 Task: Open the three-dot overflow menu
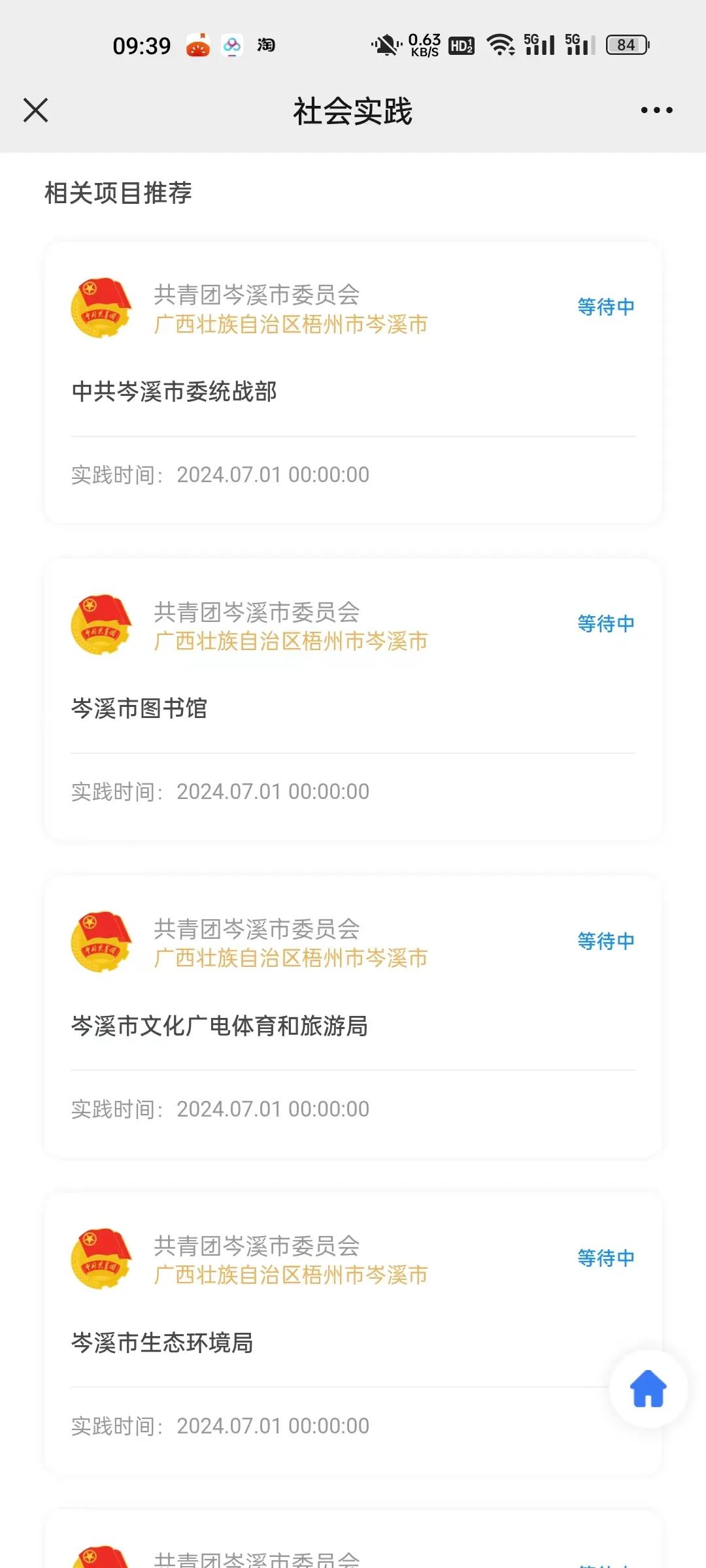click(x=656, y=110)
